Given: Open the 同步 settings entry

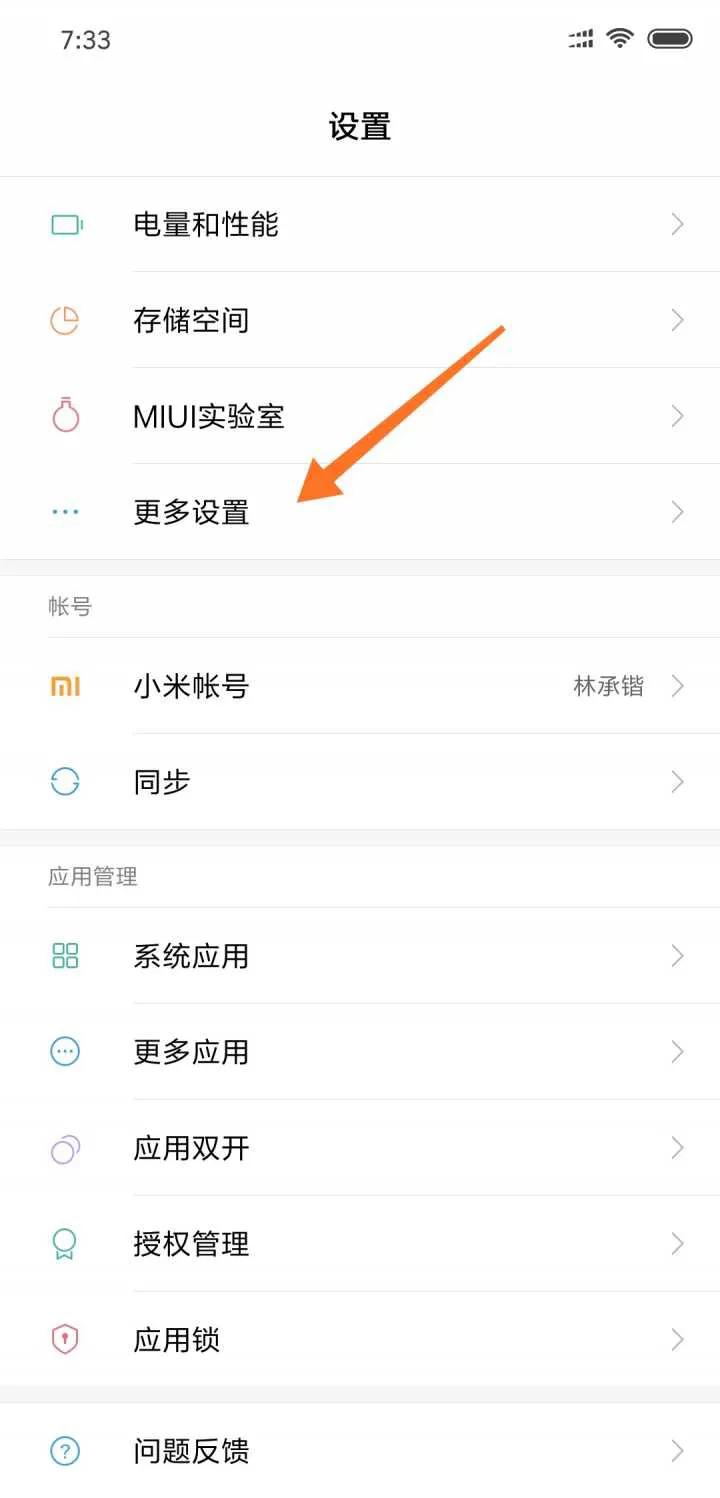Looking at the screenshot, I should coord(360,782).
